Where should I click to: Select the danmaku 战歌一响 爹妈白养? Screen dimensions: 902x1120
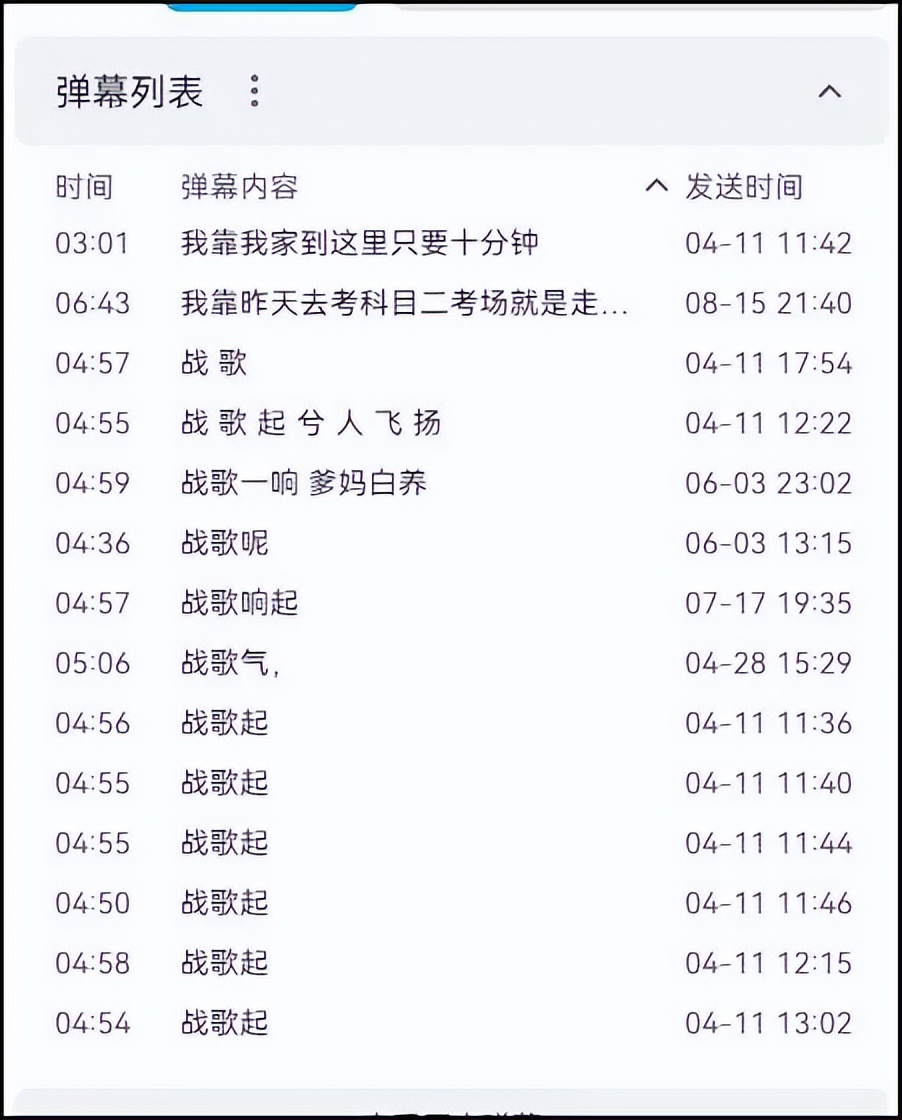tap(304, 483)
